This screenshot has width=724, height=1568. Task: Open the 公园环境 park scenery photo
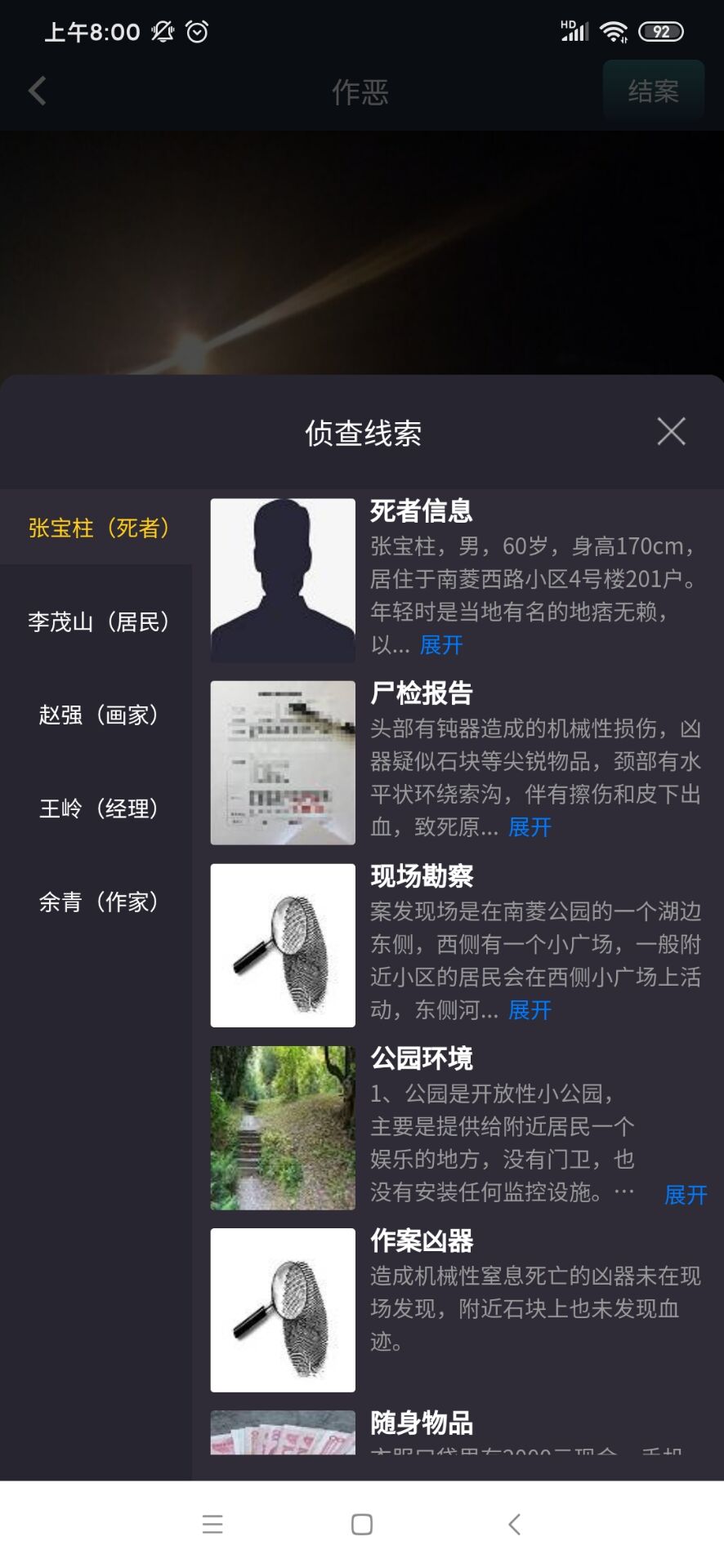coord(283,1128)
